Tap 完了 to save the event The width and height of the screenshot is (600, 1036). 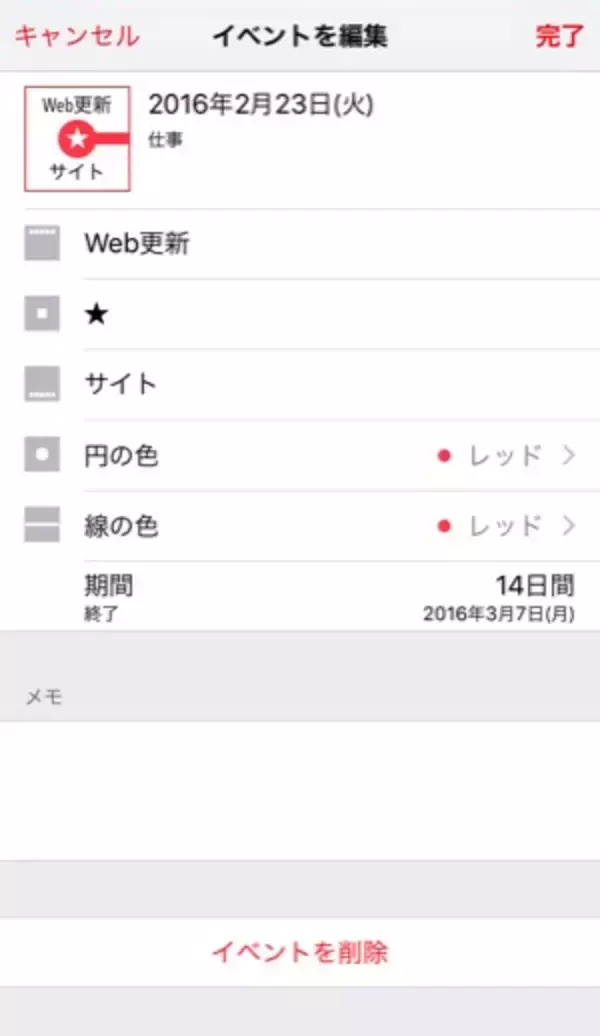pyautogui.click(x=559, y=37)
